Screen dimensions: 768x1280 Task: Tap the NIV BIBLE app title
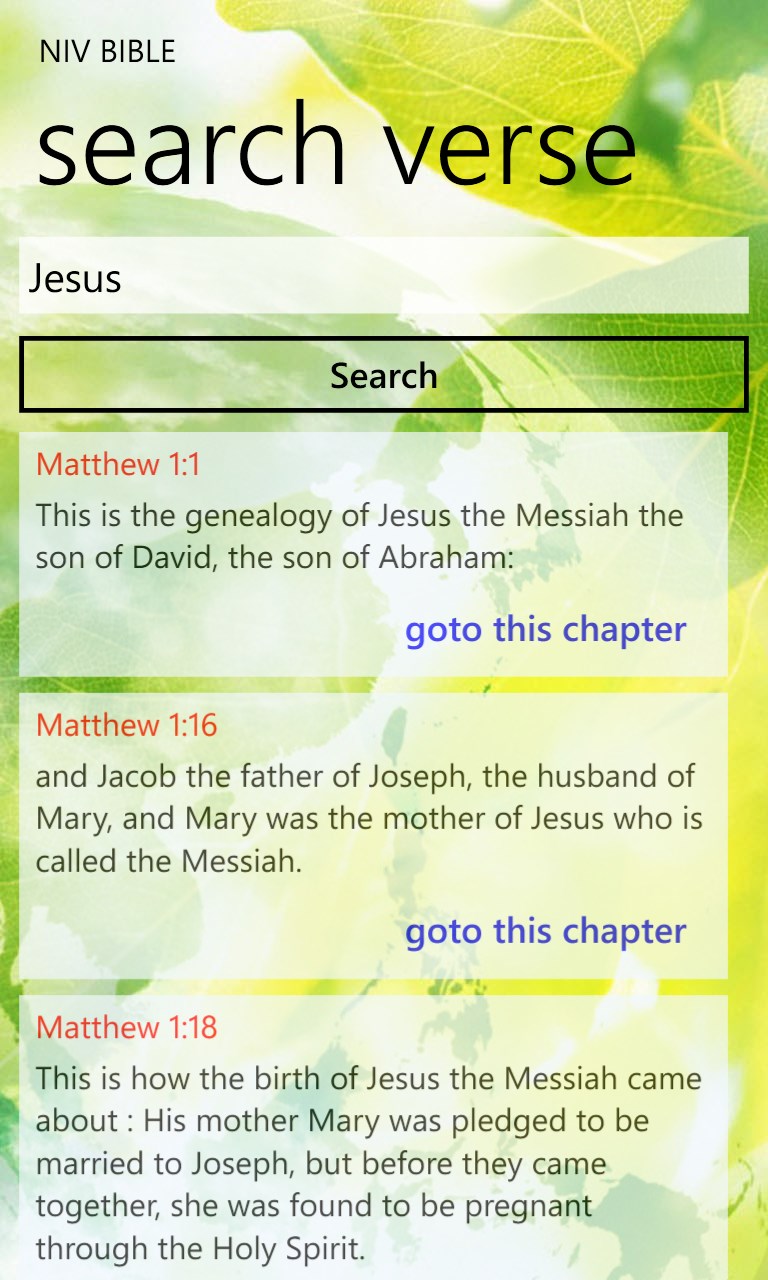click(x=106, y=50)
